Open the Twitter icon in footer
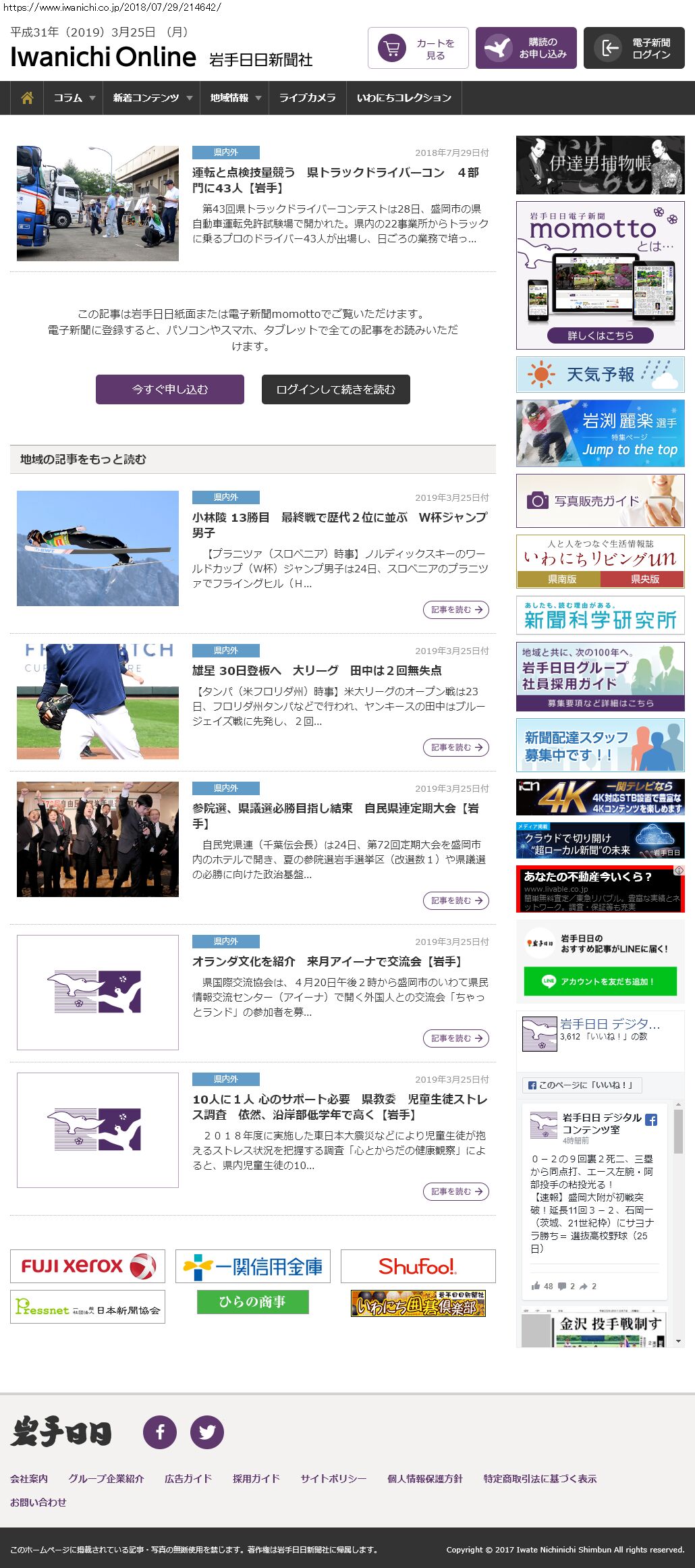Screen dimensions: 695x1568 click(x=206, y=1432)
